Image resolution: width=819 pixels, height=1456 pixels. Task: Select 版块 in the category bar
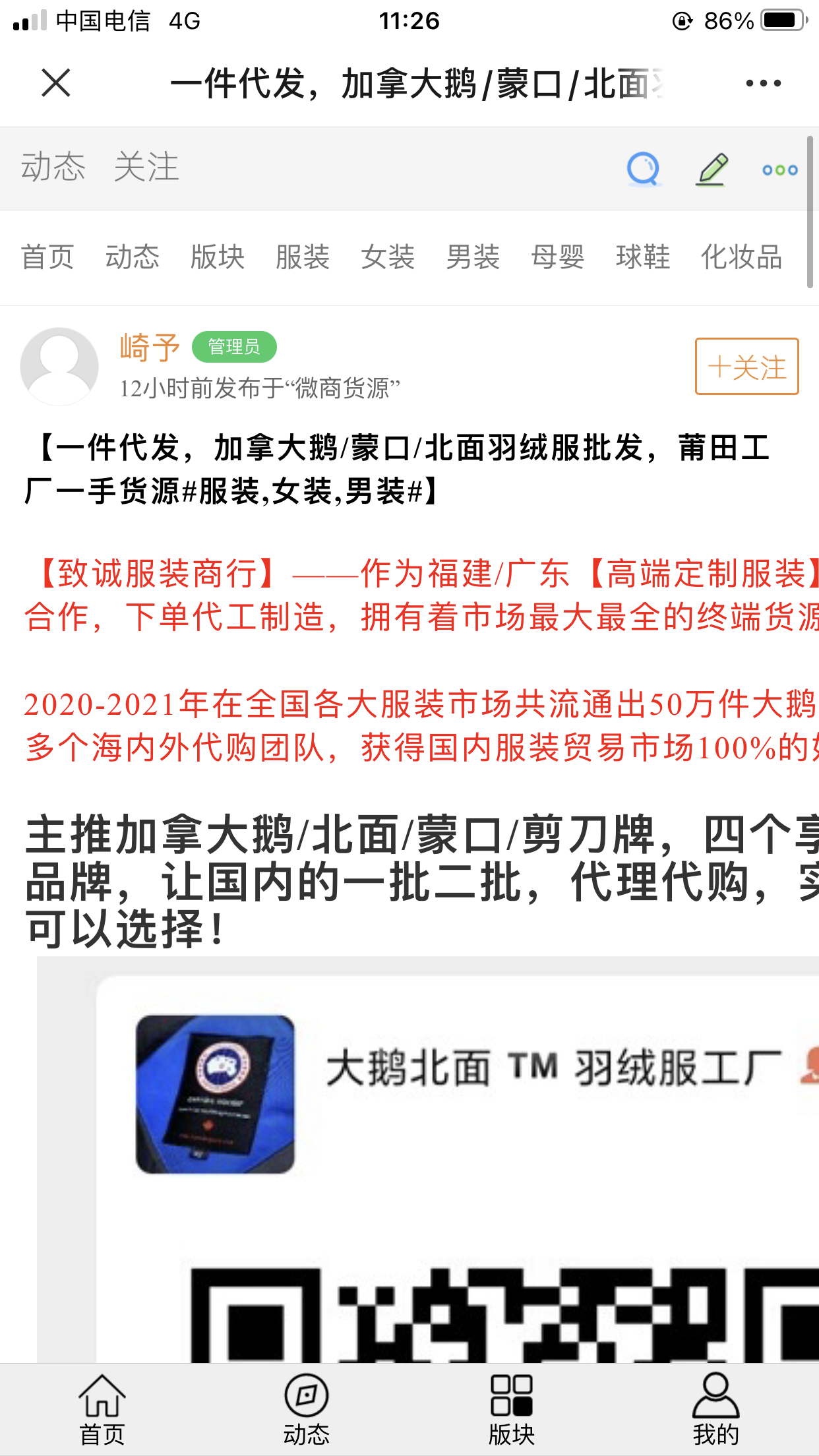point(218,257)
